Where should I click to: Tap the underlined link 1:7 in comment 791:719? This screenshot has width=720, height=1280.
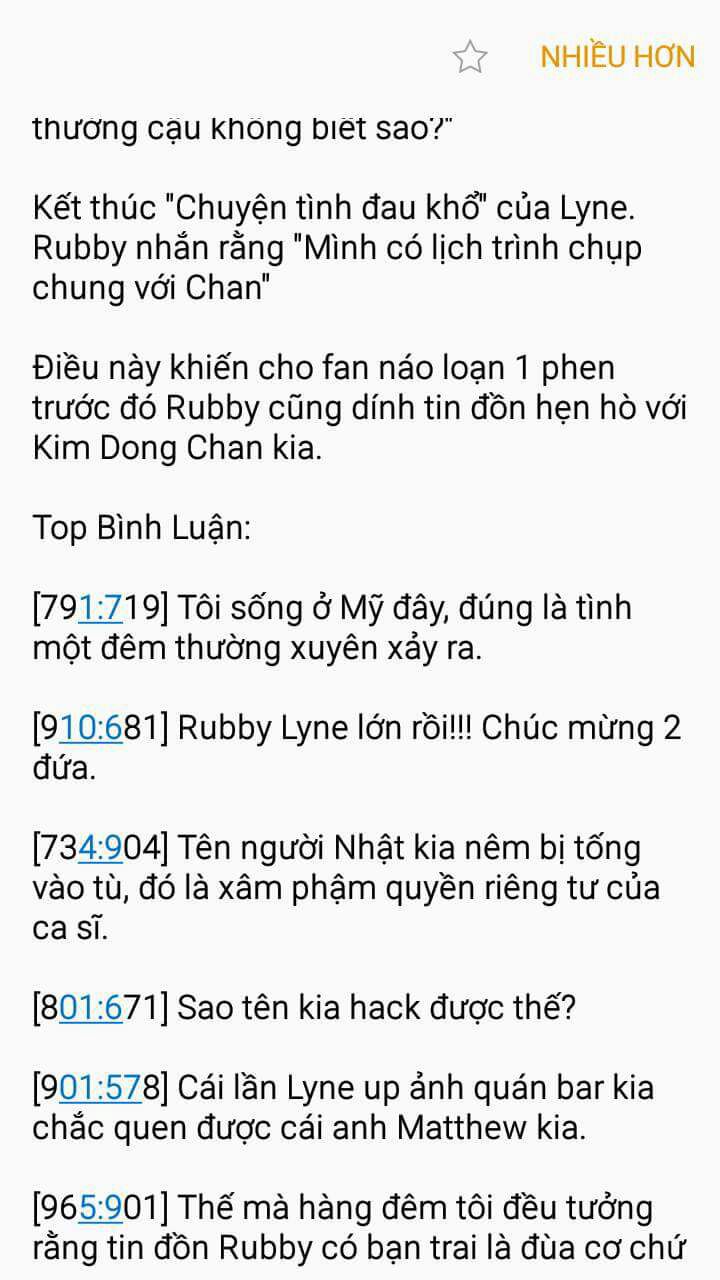100,608
